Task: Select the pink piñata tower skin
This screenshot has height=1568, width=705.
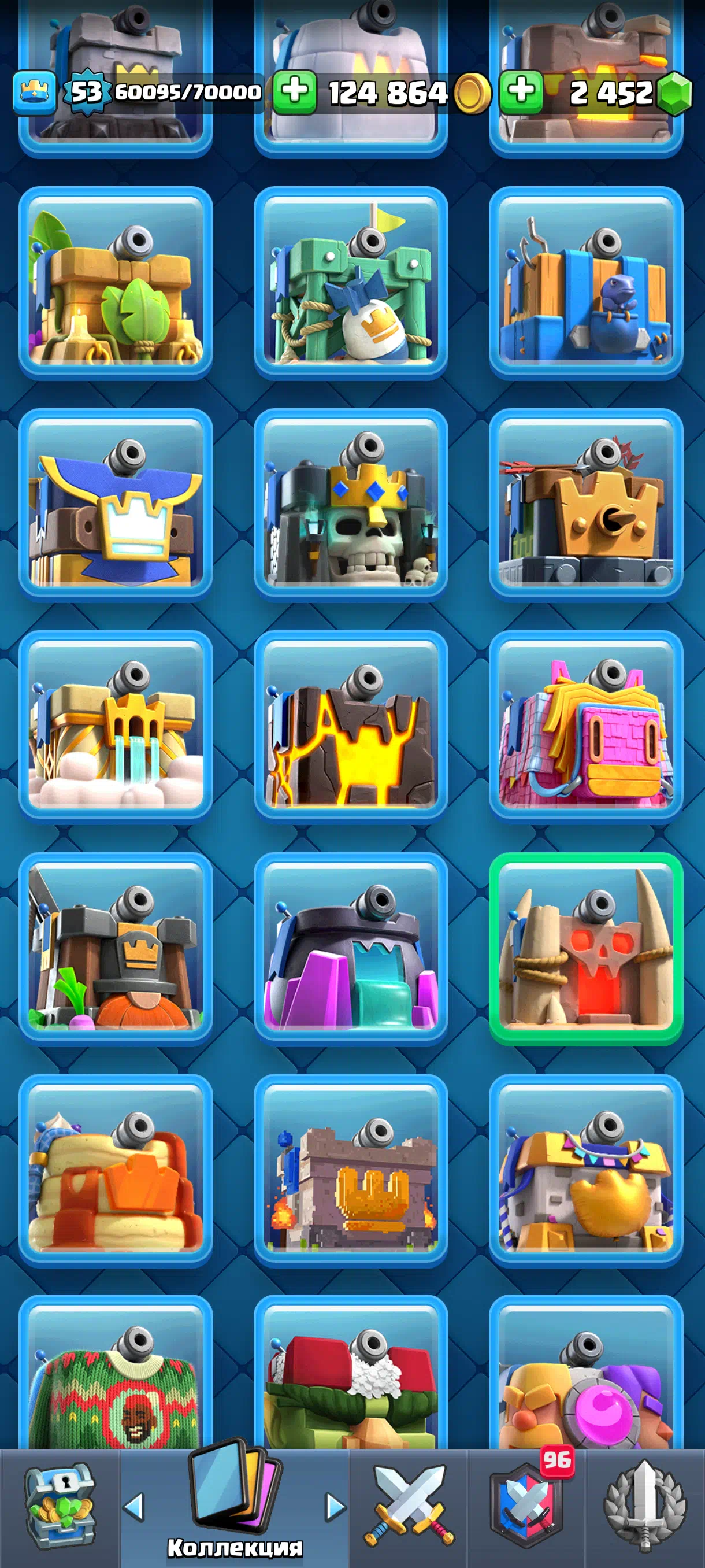Action: 586,727
